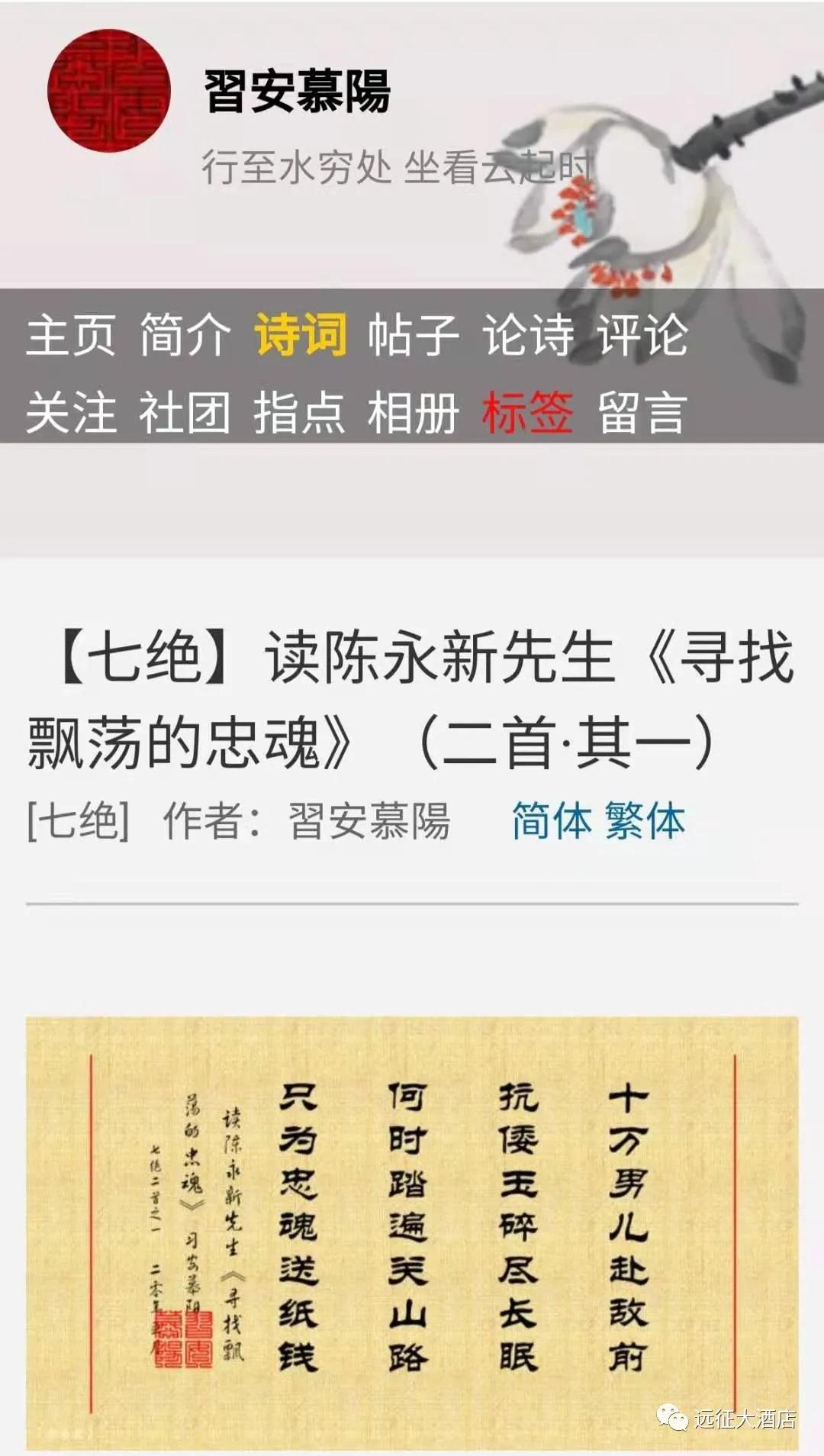Screen dimensions: 824x1456
Task: Tap the 指点 tab
Action: (x=300, y=412)
